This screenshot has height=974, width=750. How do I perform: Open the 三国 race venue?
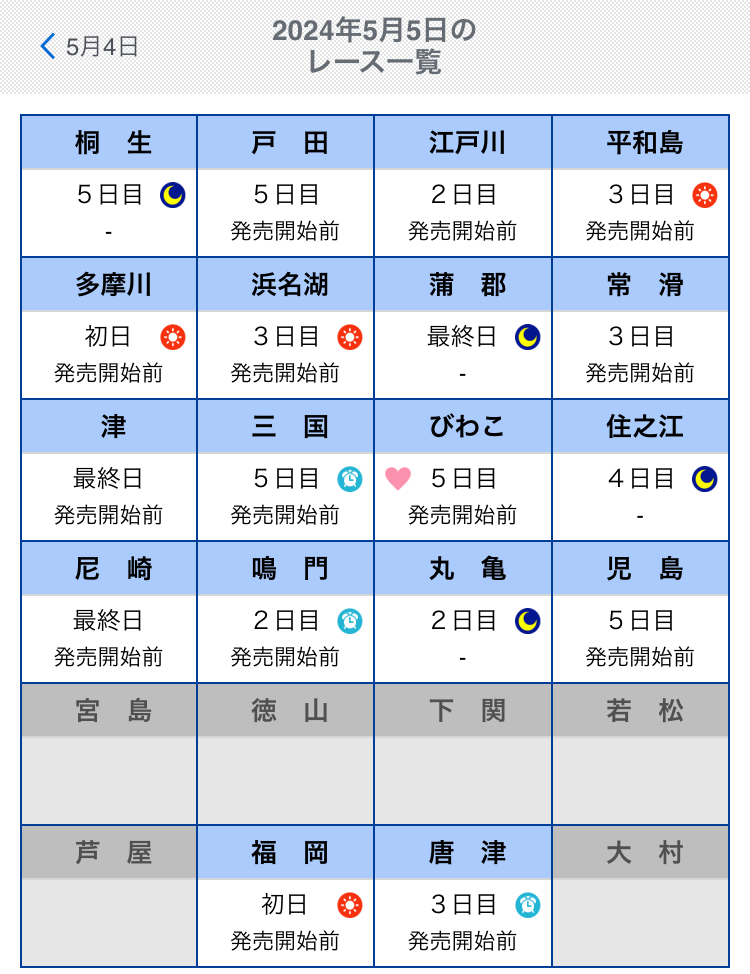pos(286,470)
